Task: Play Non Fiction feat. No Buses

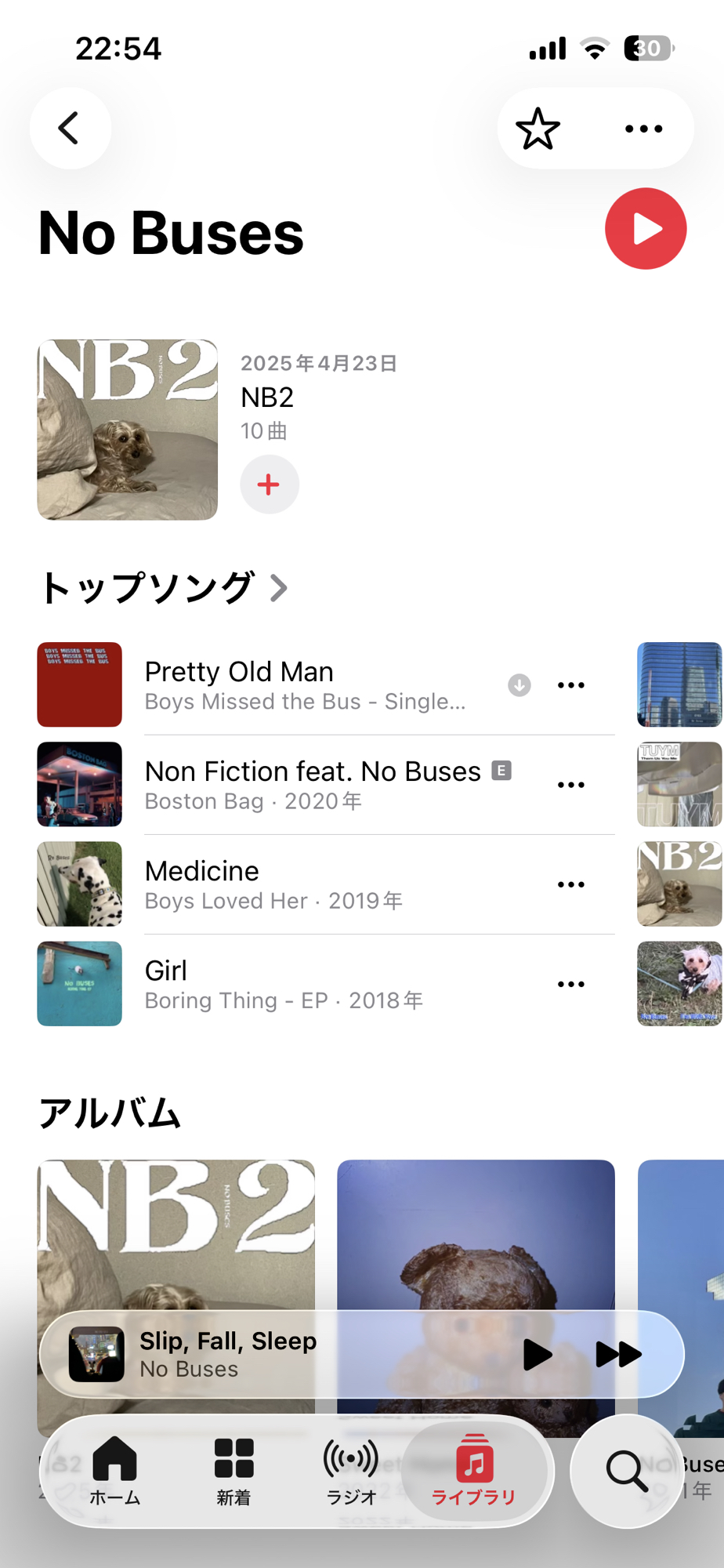Action: (313, 784)
